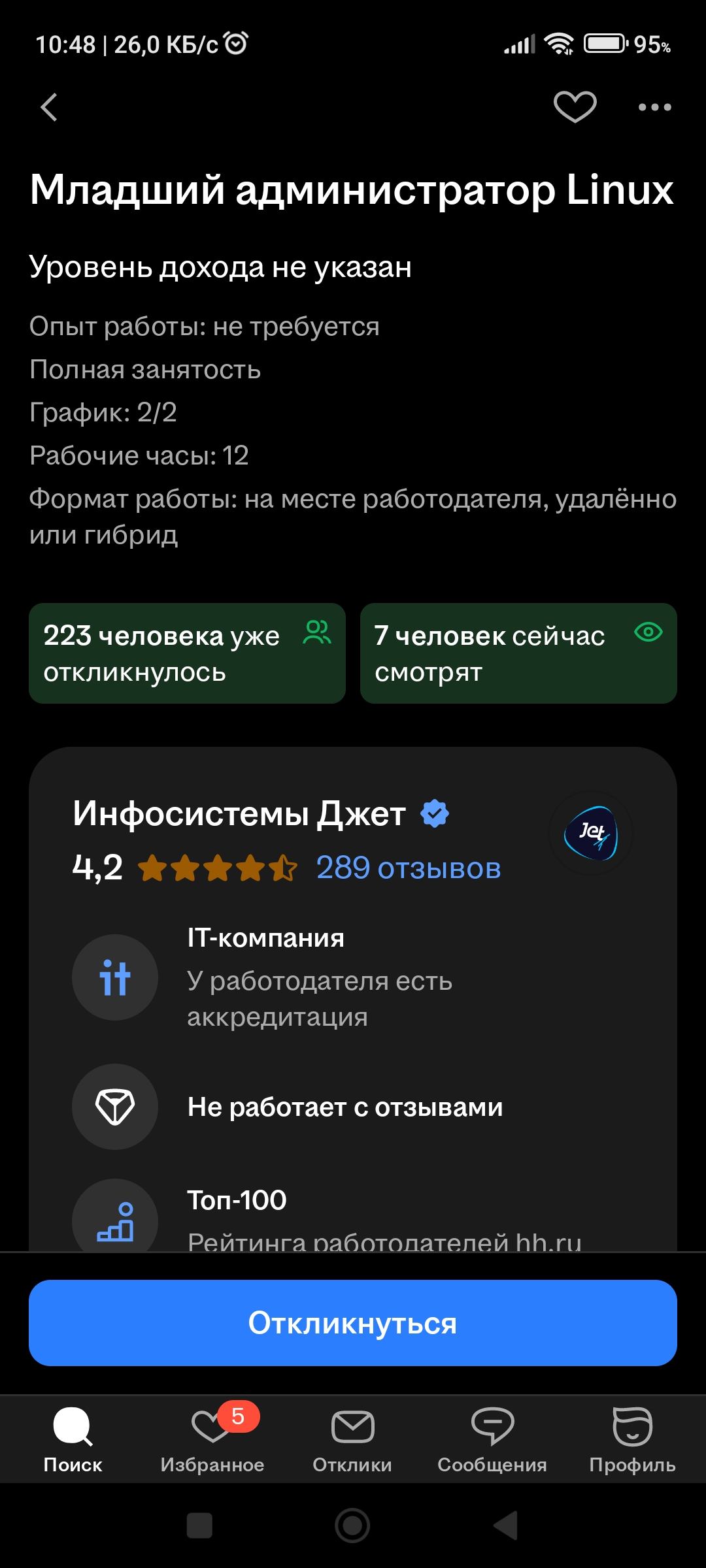Open the Инфосистемы Джет company card
706x1568 pixels.
point(239,814)
